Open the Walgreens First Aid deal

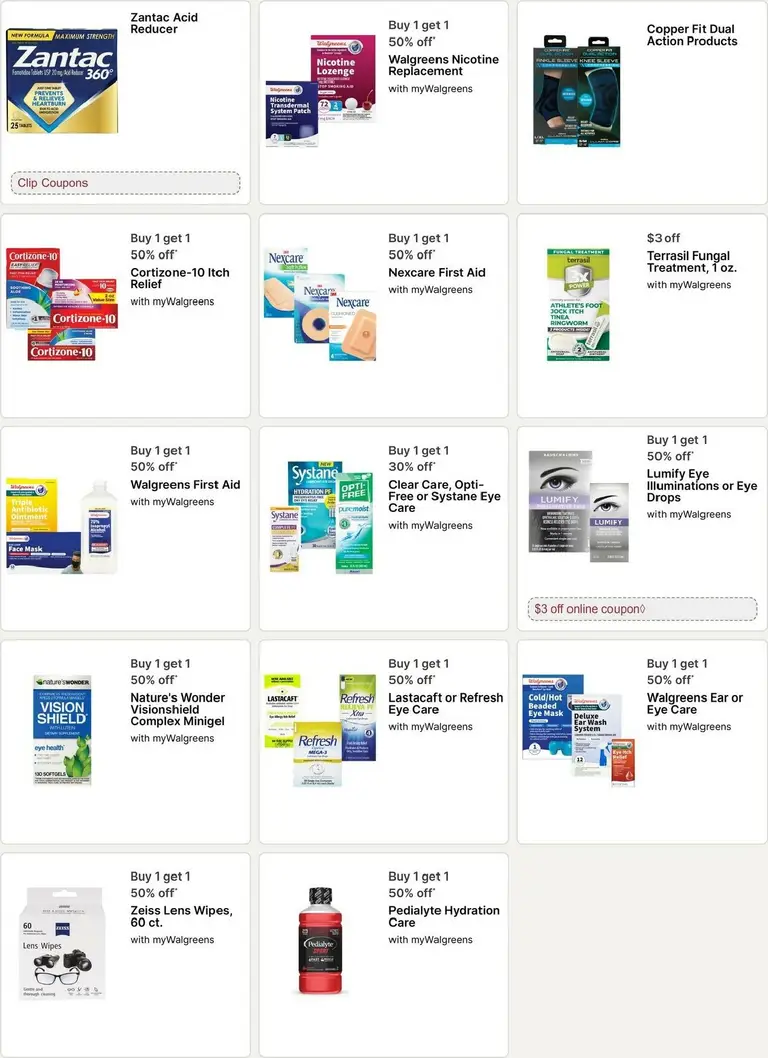(x=185, y=485)
